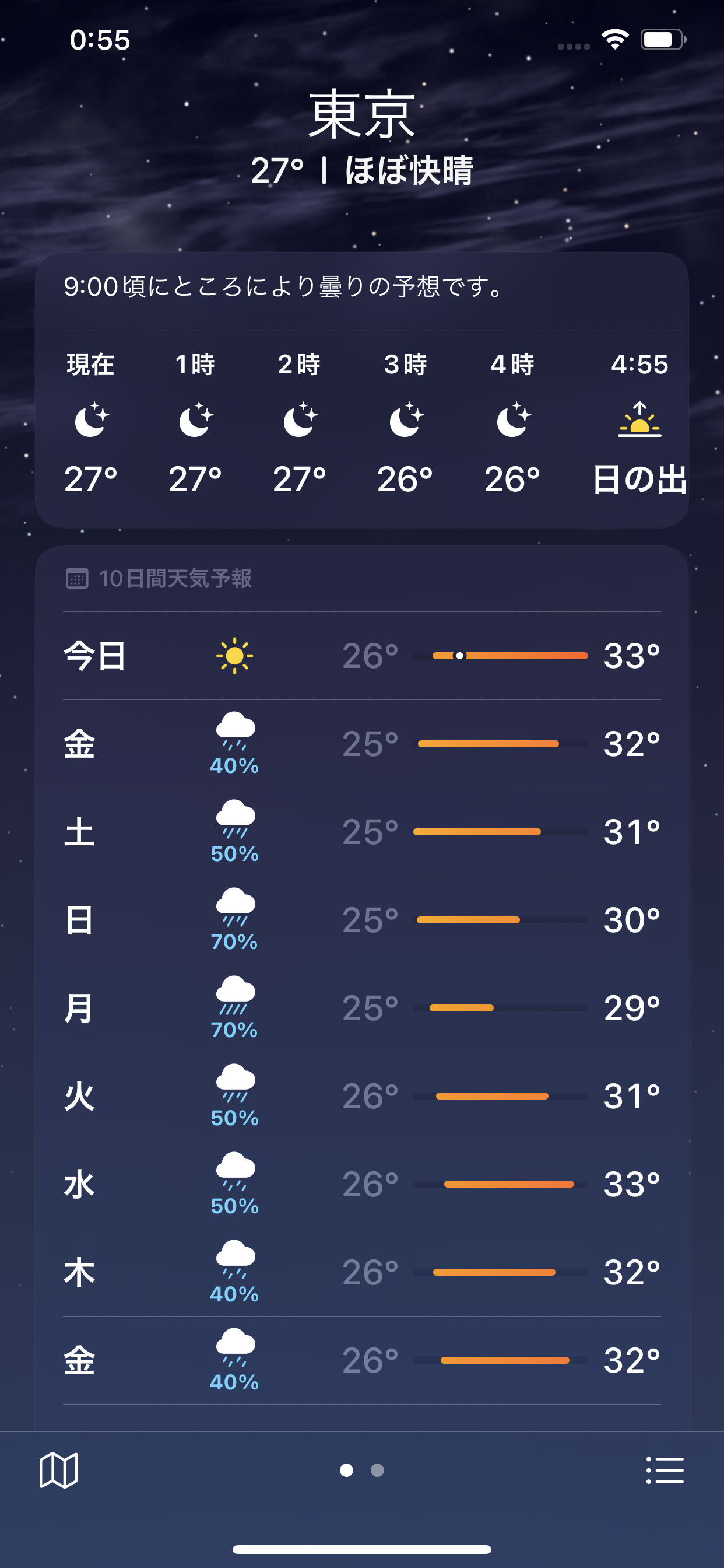The image size is (724, 1568).
Task: Open today's forecast row 今日
Action: pos(362,656)
